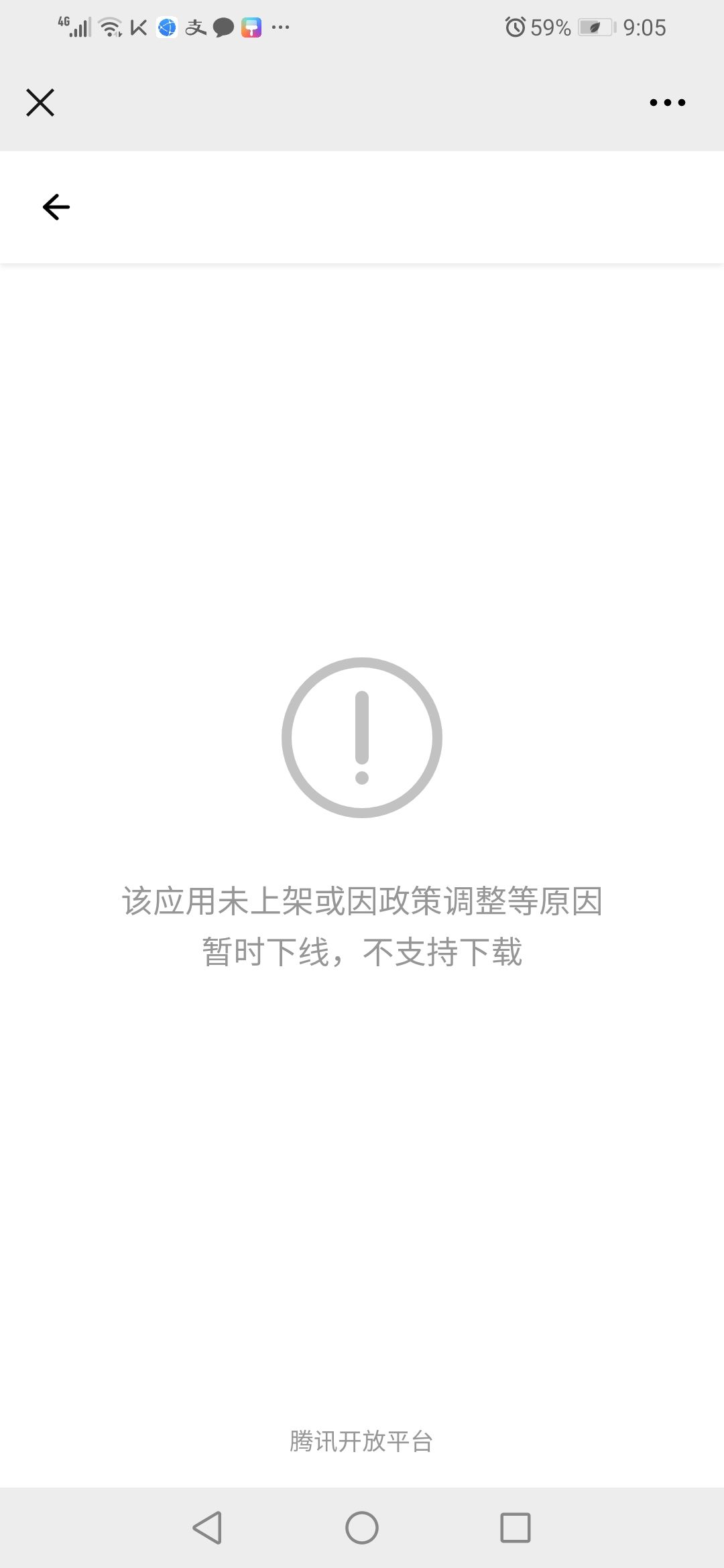Tap the system back button
This screenshot has width=724, height=1568.
coord(208,1528)
